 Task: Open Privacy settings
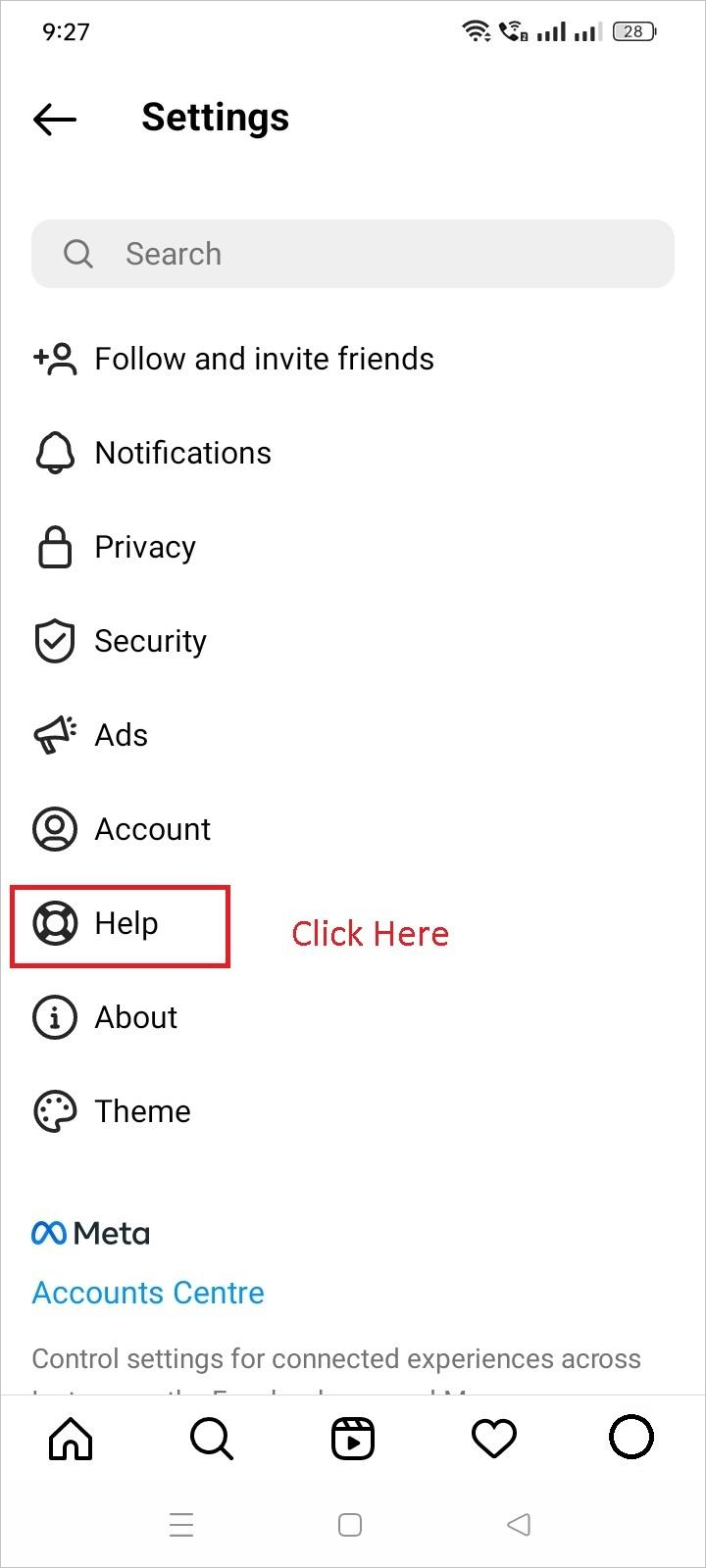(x=353, y=547)
